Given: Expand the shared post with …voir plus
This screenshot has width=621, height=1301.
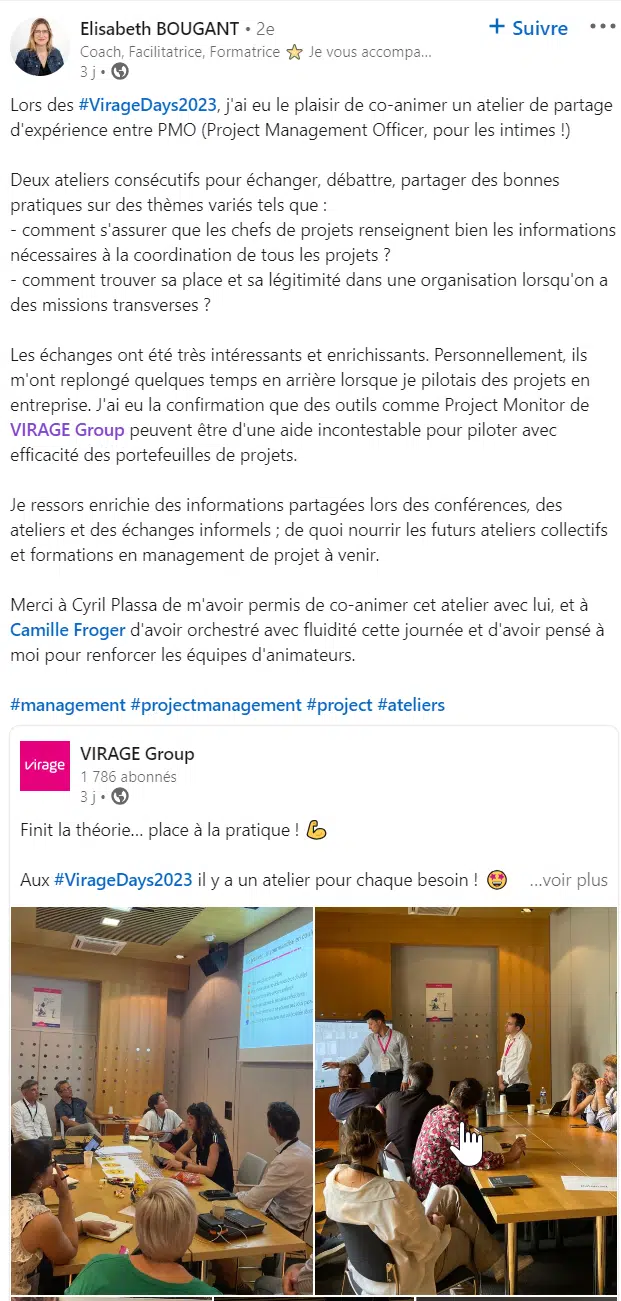Looking at the screenshot, I should click(568, 880).
